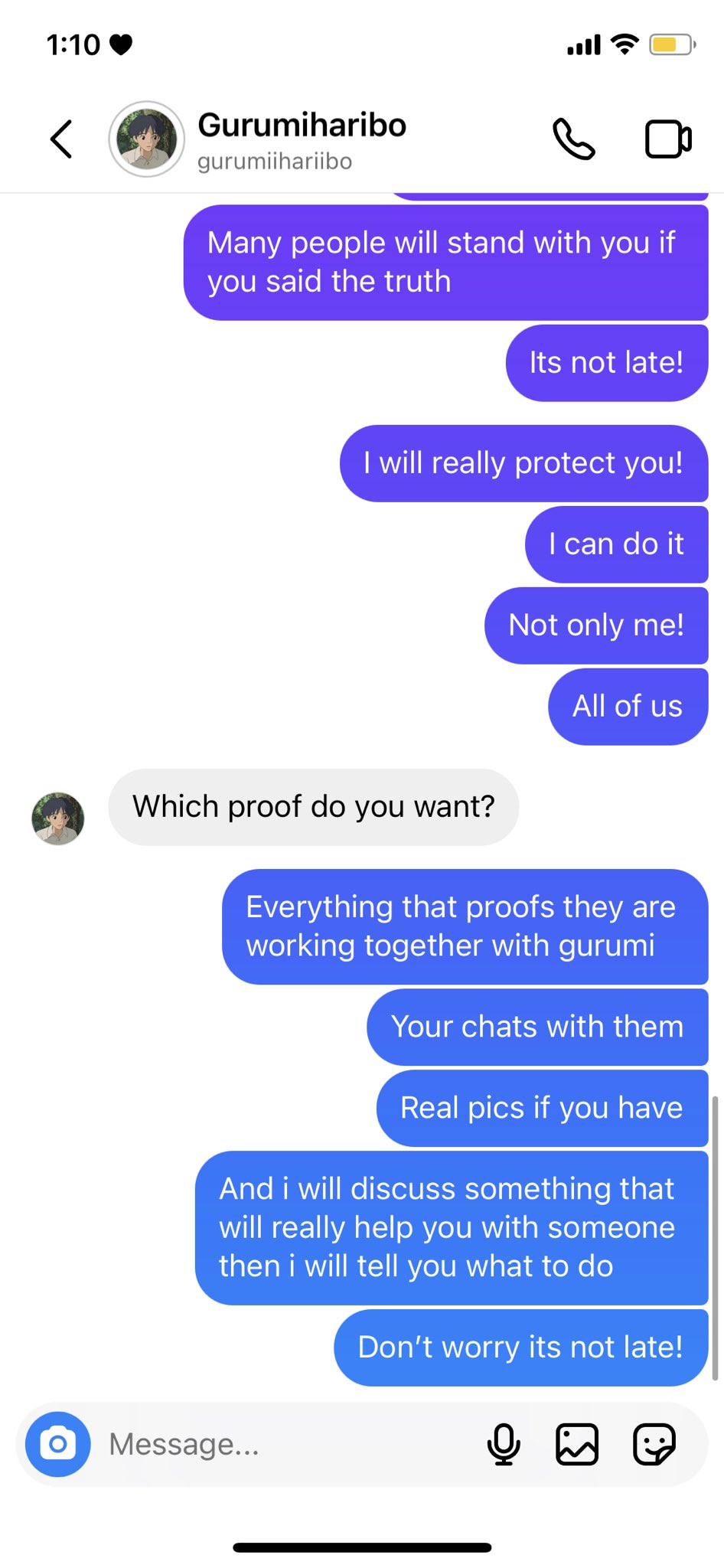Tap the Message text field
Screen dimensions: 724x1568
point(291,1444)
